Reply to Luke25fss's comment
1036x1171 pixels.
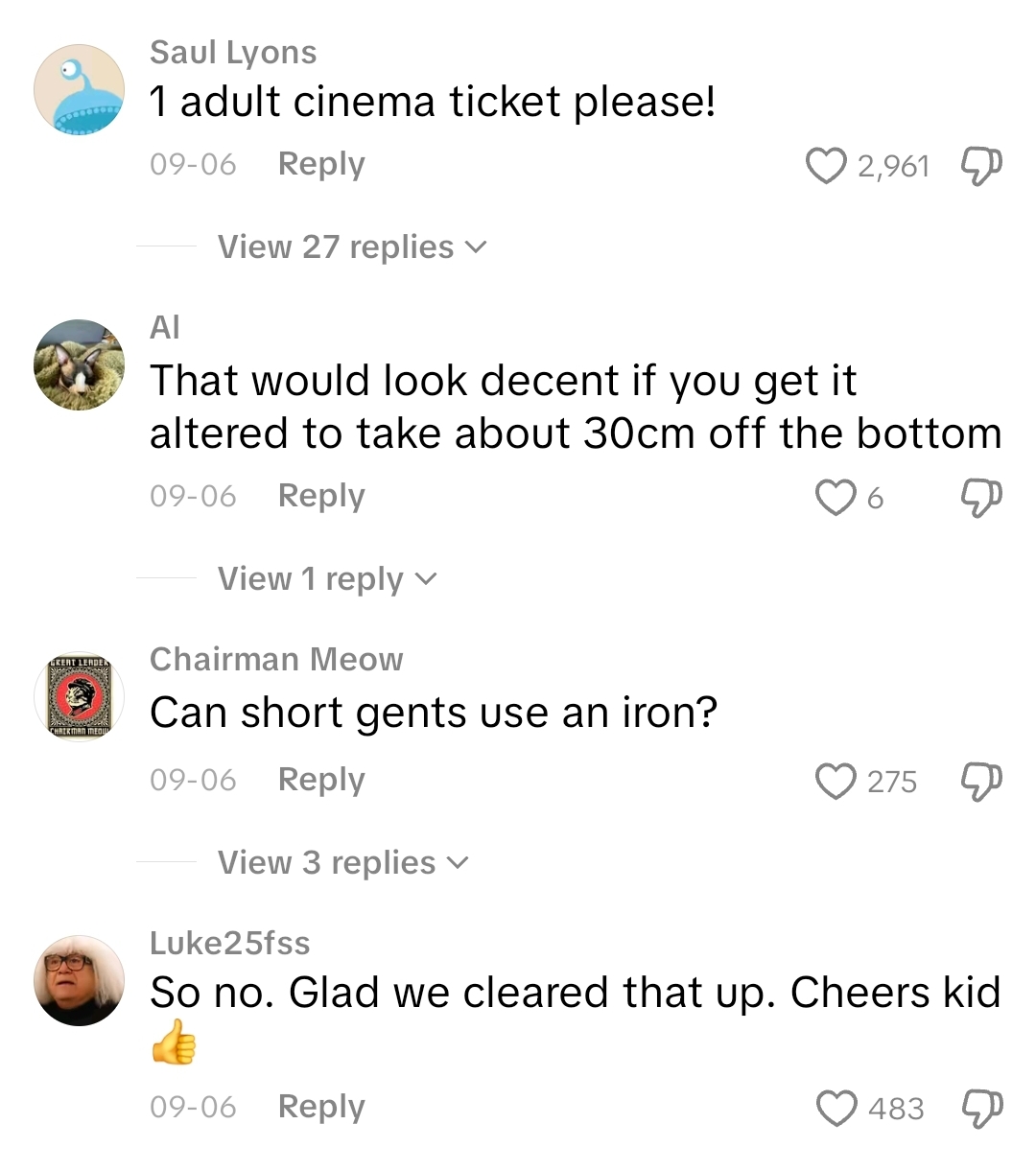click(x=320, y=1107)
